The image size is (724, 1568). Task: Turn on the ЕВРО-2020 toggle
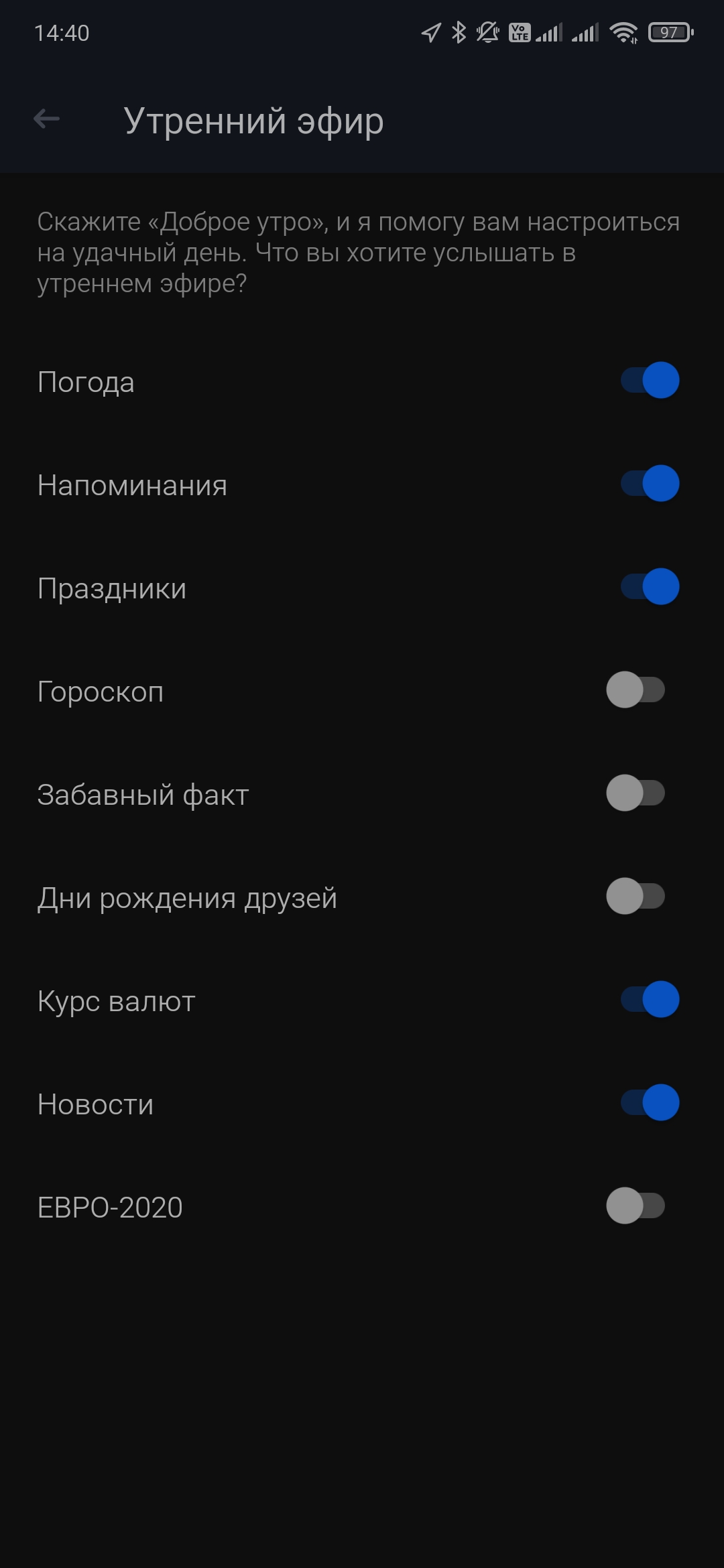636,1206
